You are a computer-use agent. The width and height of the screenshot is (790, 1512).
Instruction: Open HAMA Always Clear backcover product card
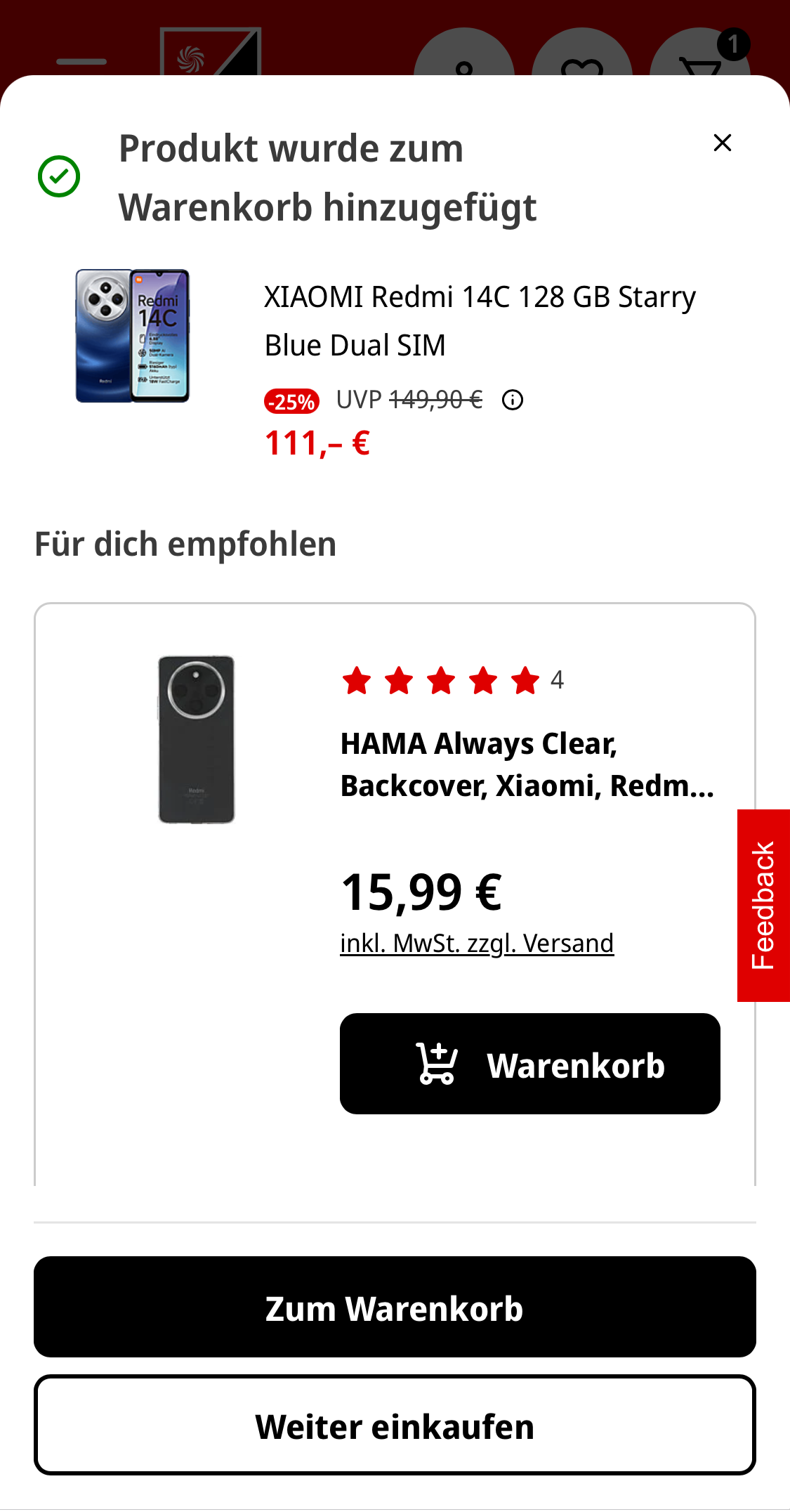[x=526, y=764]
